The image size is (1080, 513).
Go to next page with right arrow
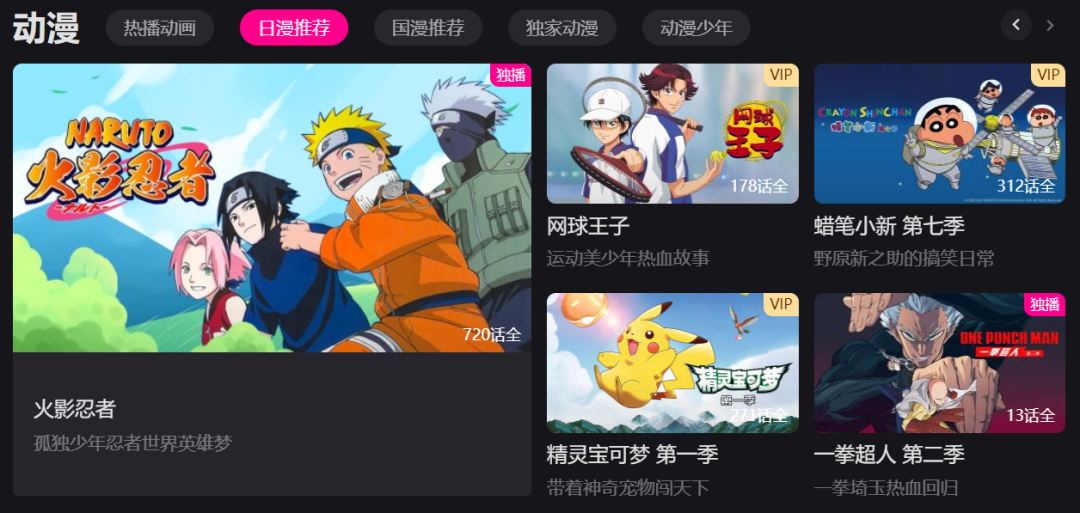point(1050,25)
